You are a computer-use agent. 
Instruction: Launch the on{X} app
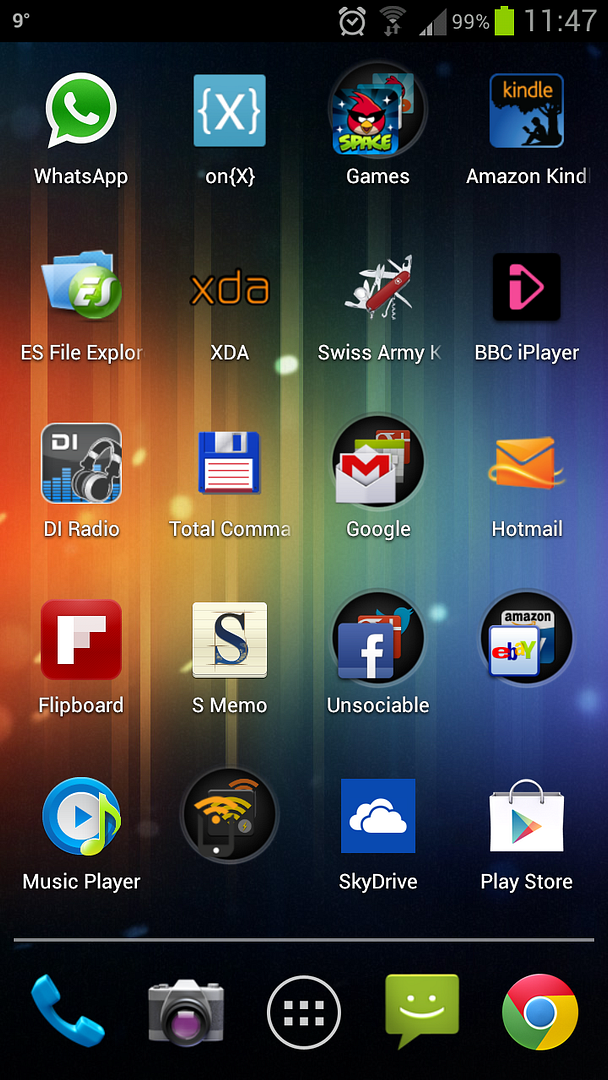229,112
